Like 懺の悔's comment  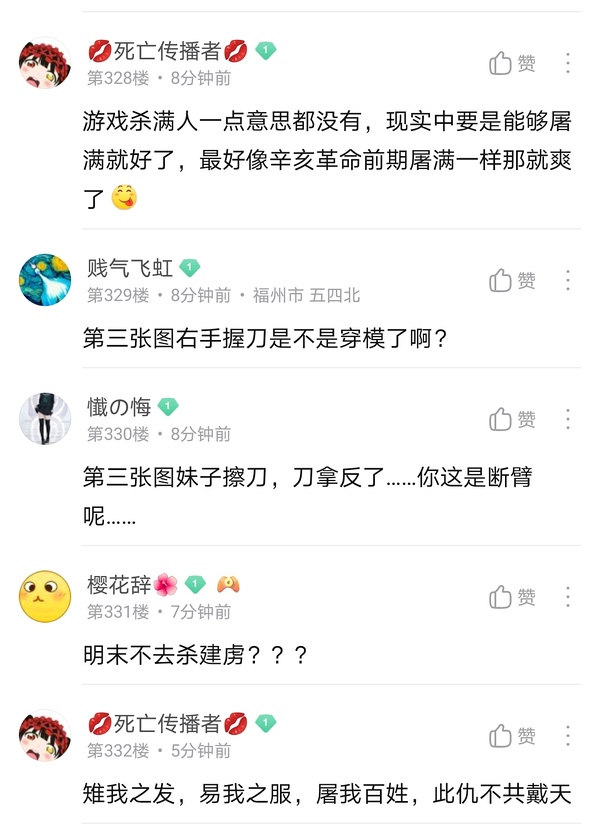(512, 419)
